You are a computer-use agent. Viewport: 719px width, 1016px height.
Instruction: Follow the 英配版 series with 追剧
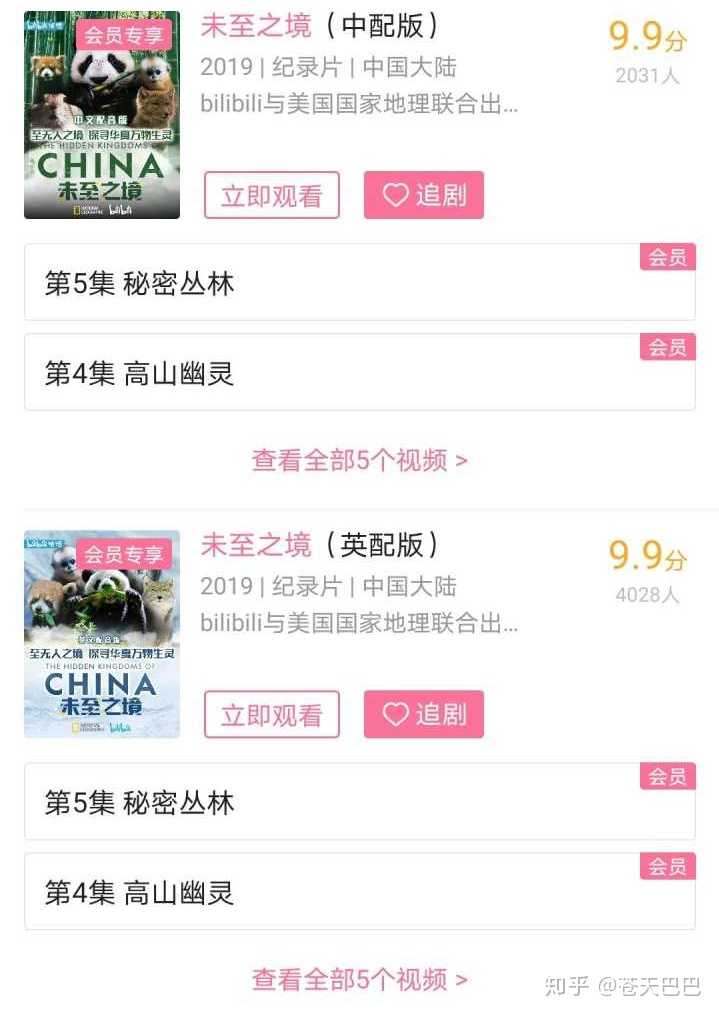(423, 714)
